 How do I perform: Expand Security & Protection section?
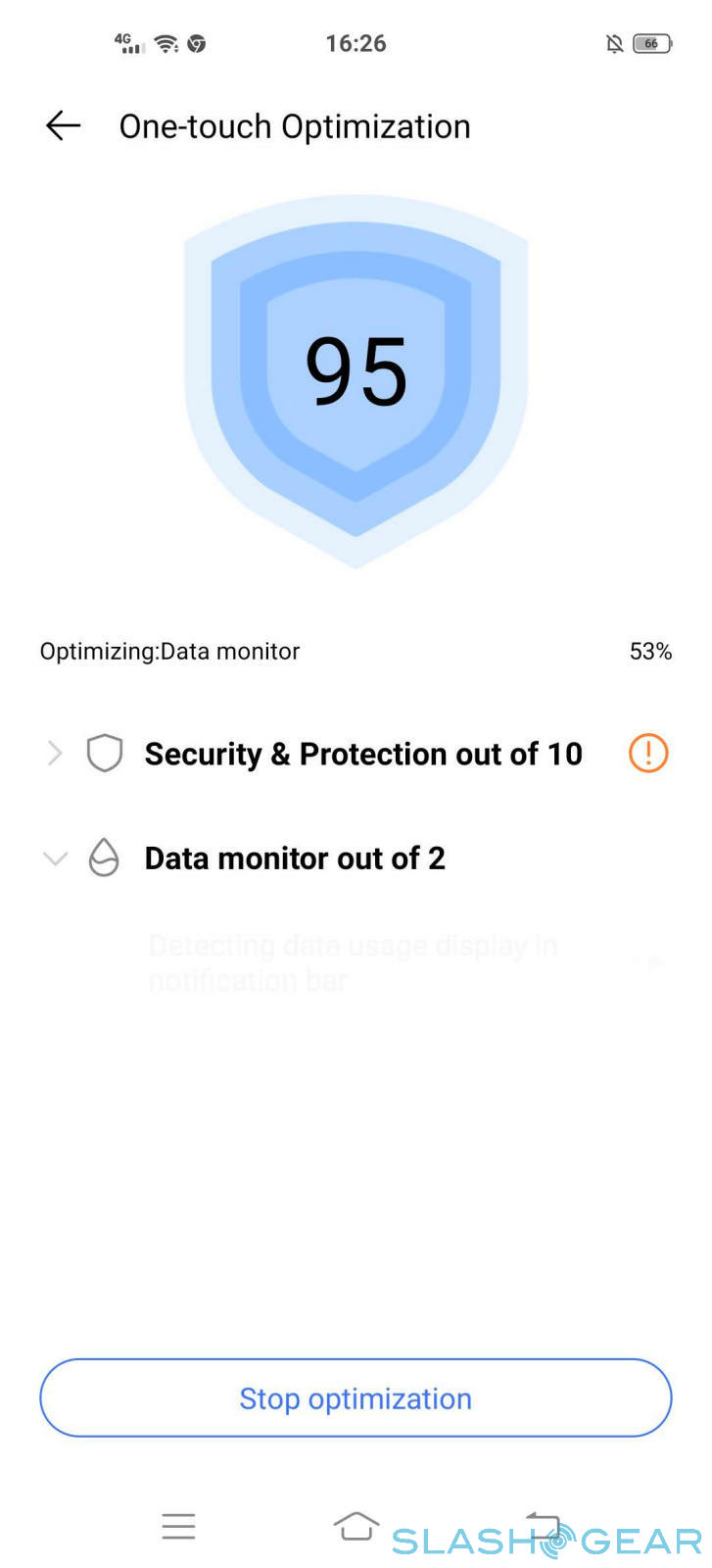55,754
